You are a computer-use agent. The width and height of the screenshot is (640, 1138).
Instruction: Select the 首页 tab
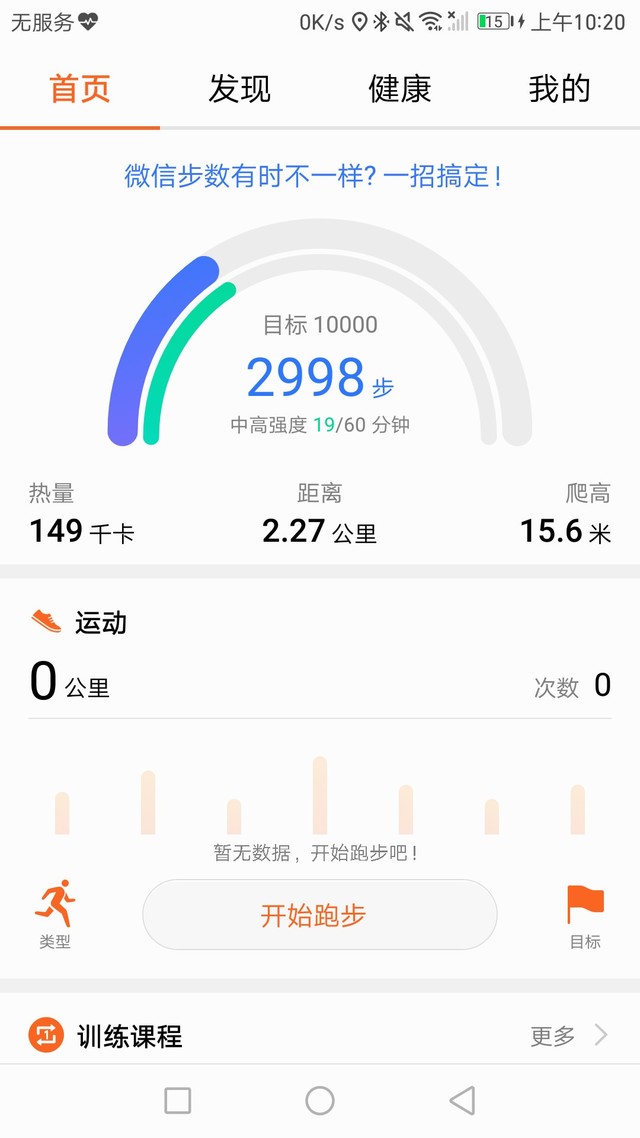80,90
